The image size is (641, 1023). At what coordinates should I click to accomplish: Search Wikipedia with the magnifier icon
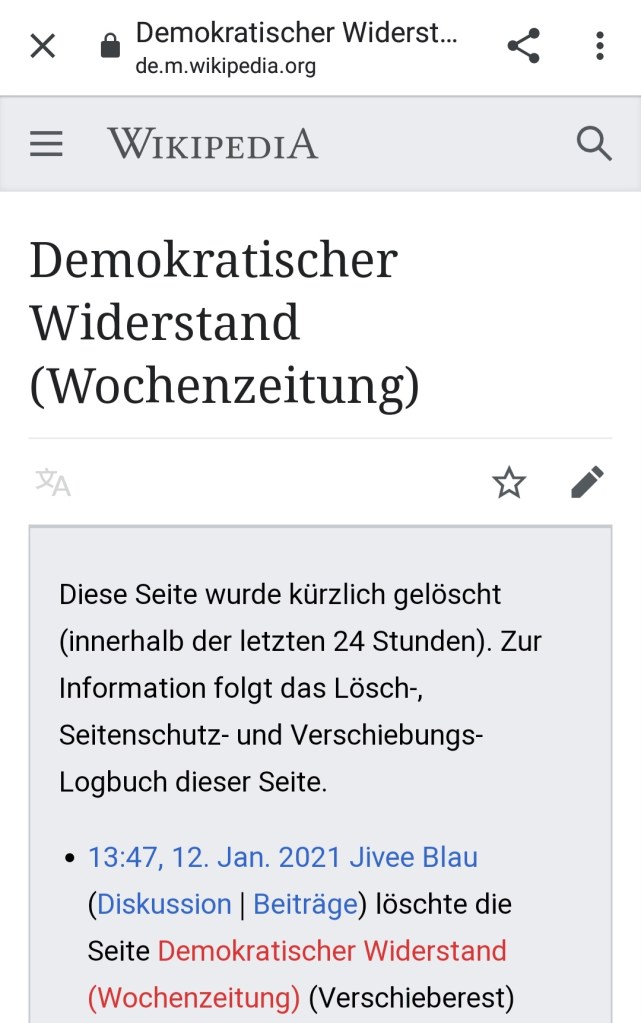click(x=594, y=145)
